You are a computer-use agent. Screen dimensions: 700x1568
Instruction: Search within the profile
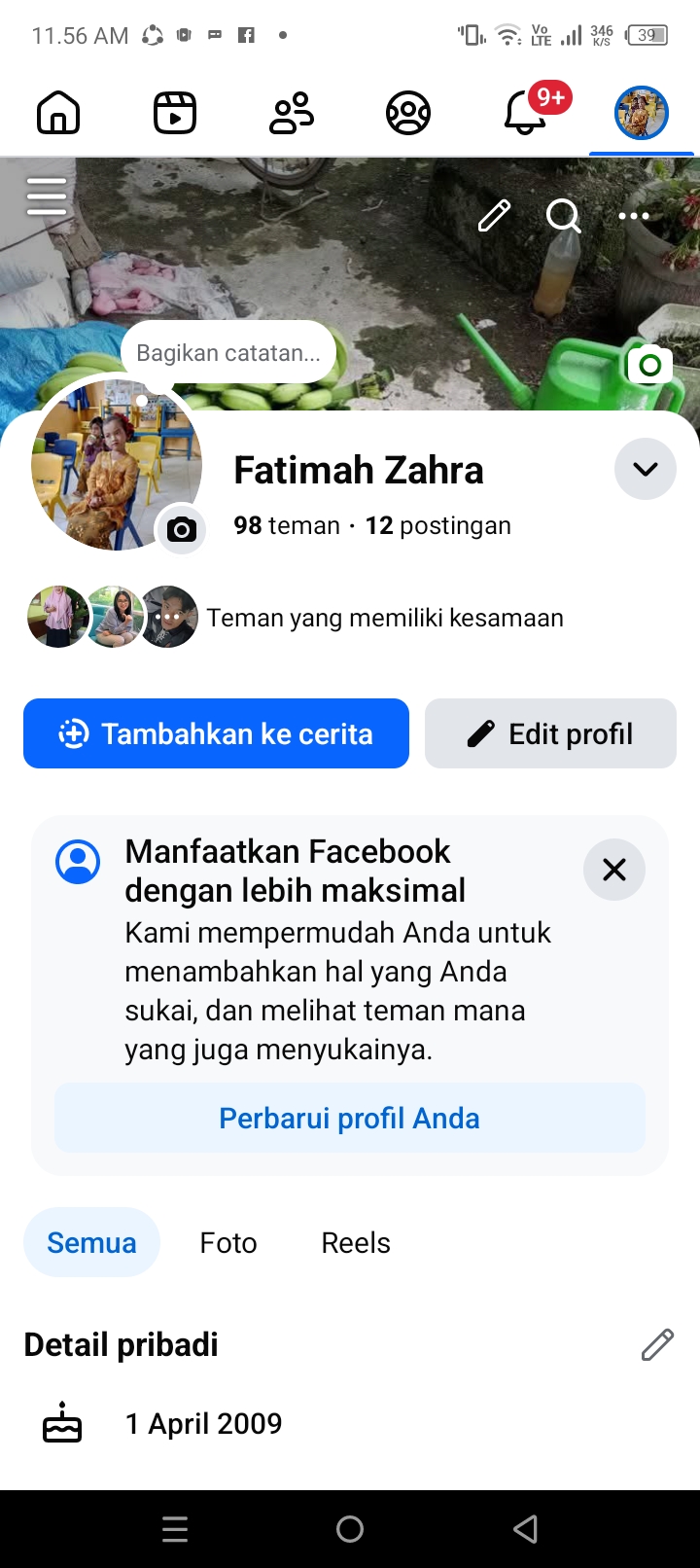(x=563, y=215)
